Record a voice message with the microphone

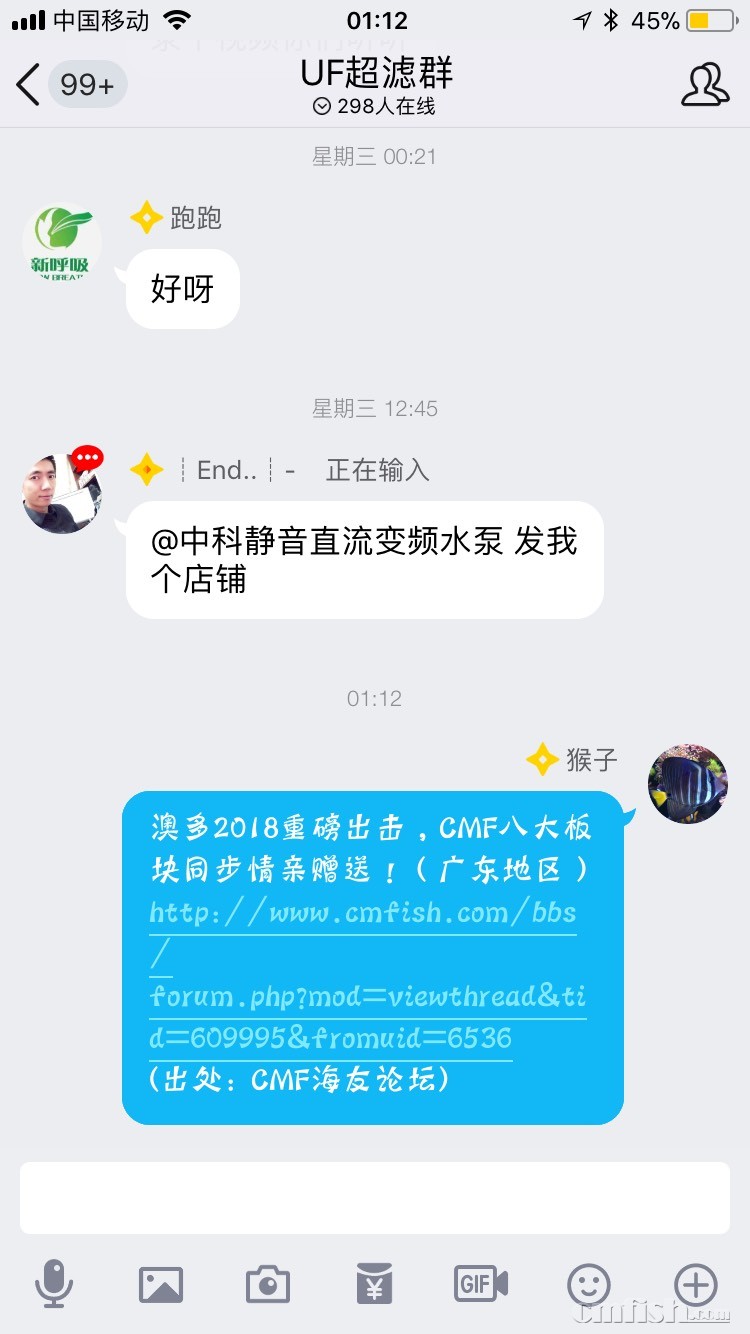(54, 1283)
